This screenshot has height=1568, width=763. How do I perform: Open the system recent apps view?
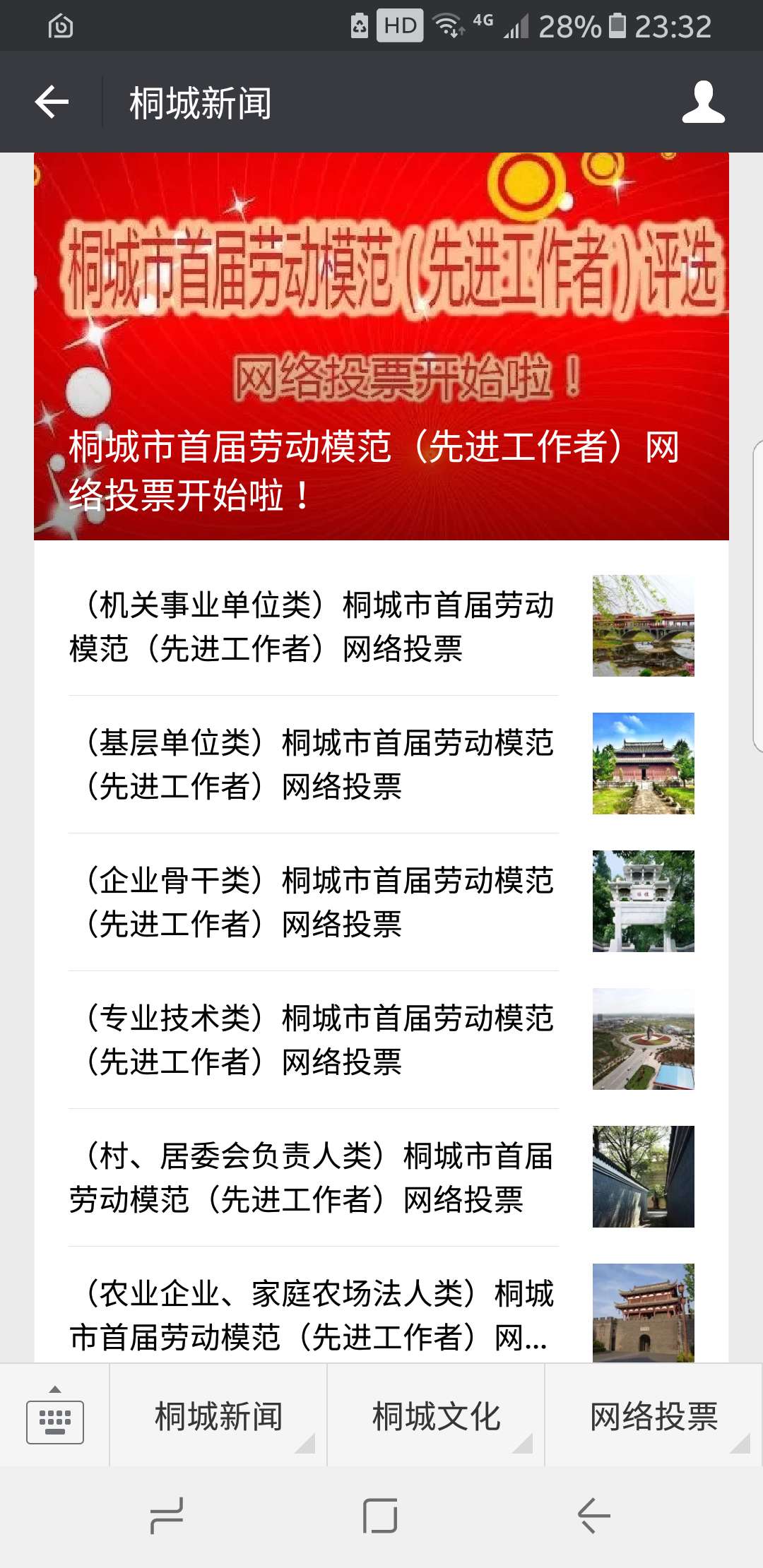point(167,1516)
